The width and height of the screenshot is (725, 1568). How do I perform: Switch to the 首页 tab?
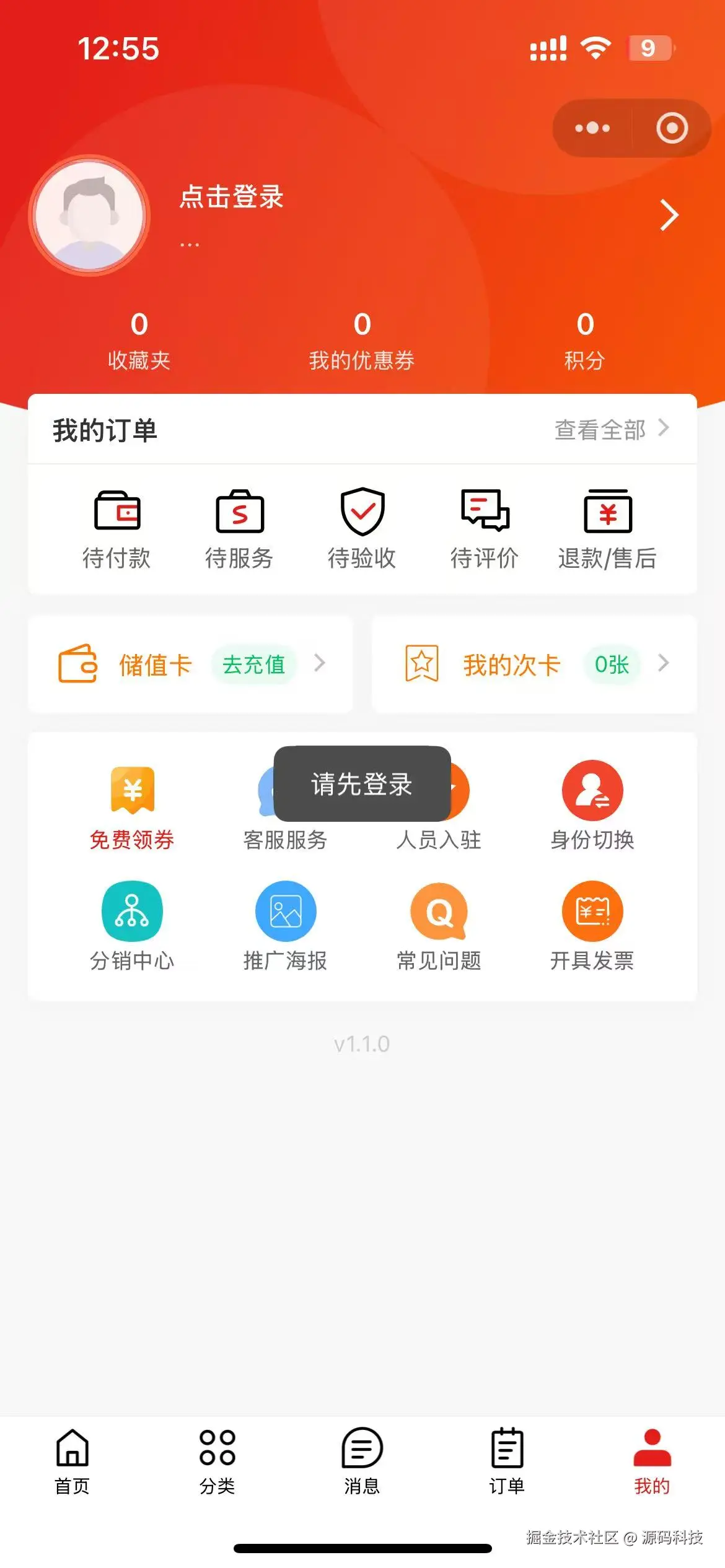(72, 1461)
